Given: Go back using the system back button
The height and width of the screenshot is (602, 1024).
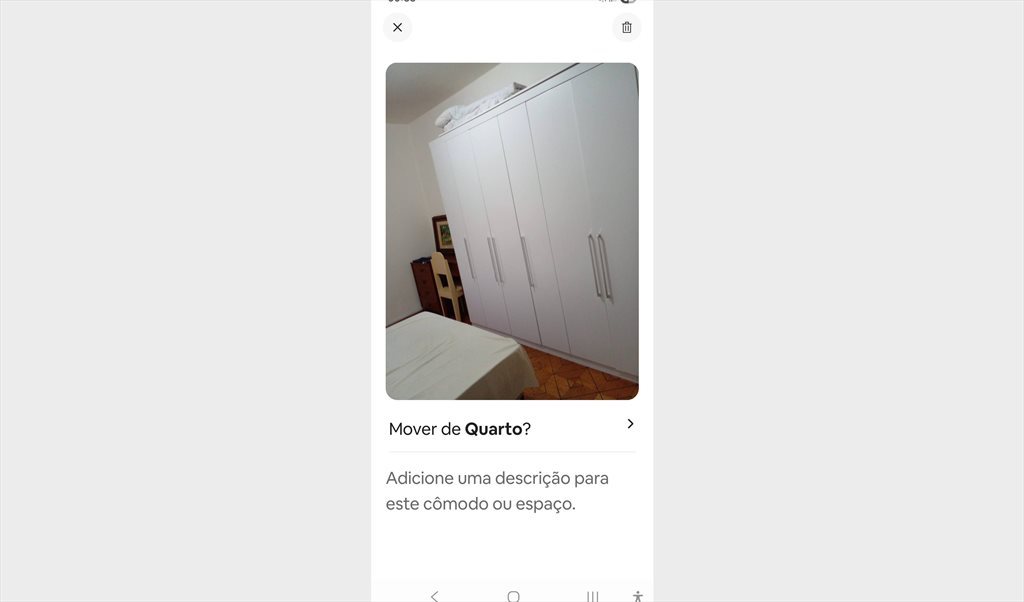Looking at the screenshot, I should pyautogui.click(x=434, y=595).
